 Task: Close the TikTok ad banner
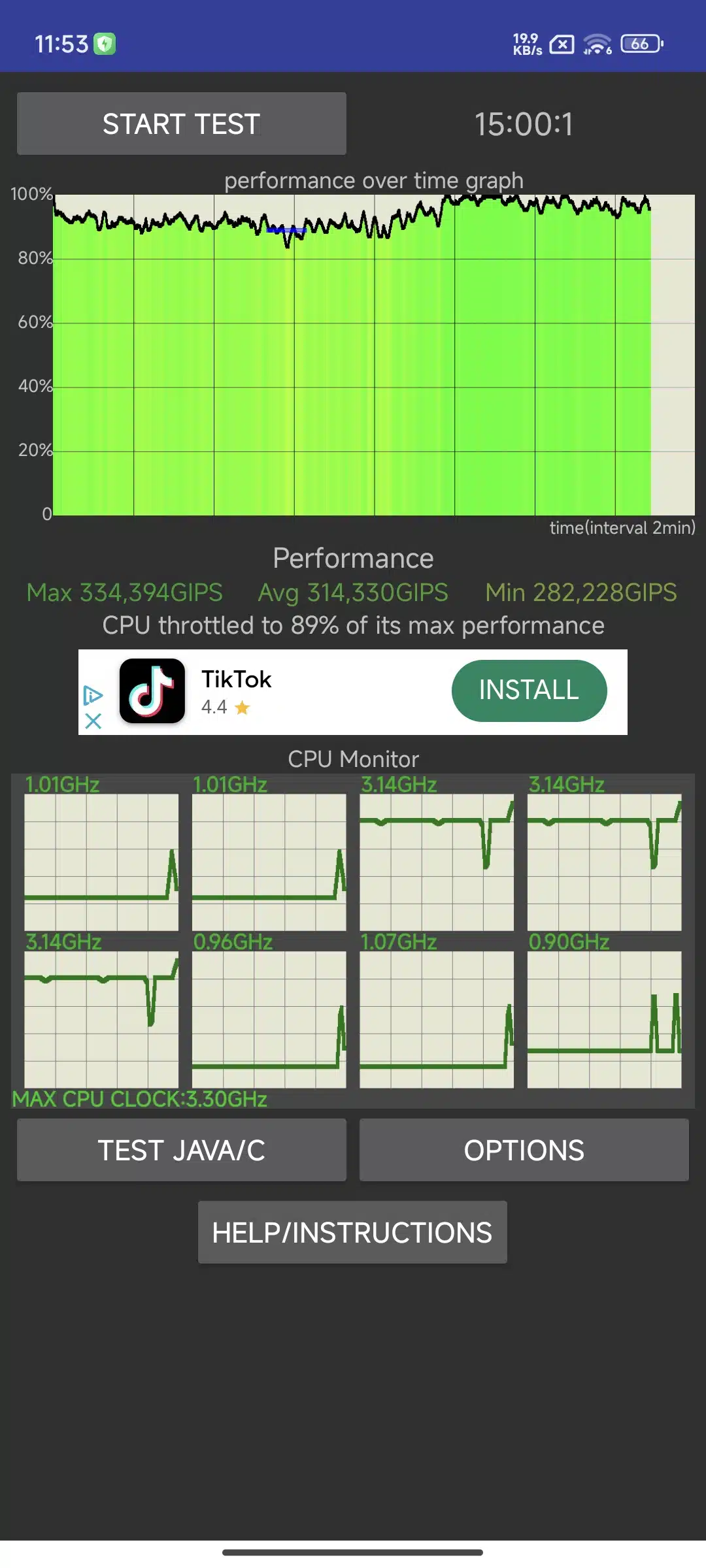93,721
